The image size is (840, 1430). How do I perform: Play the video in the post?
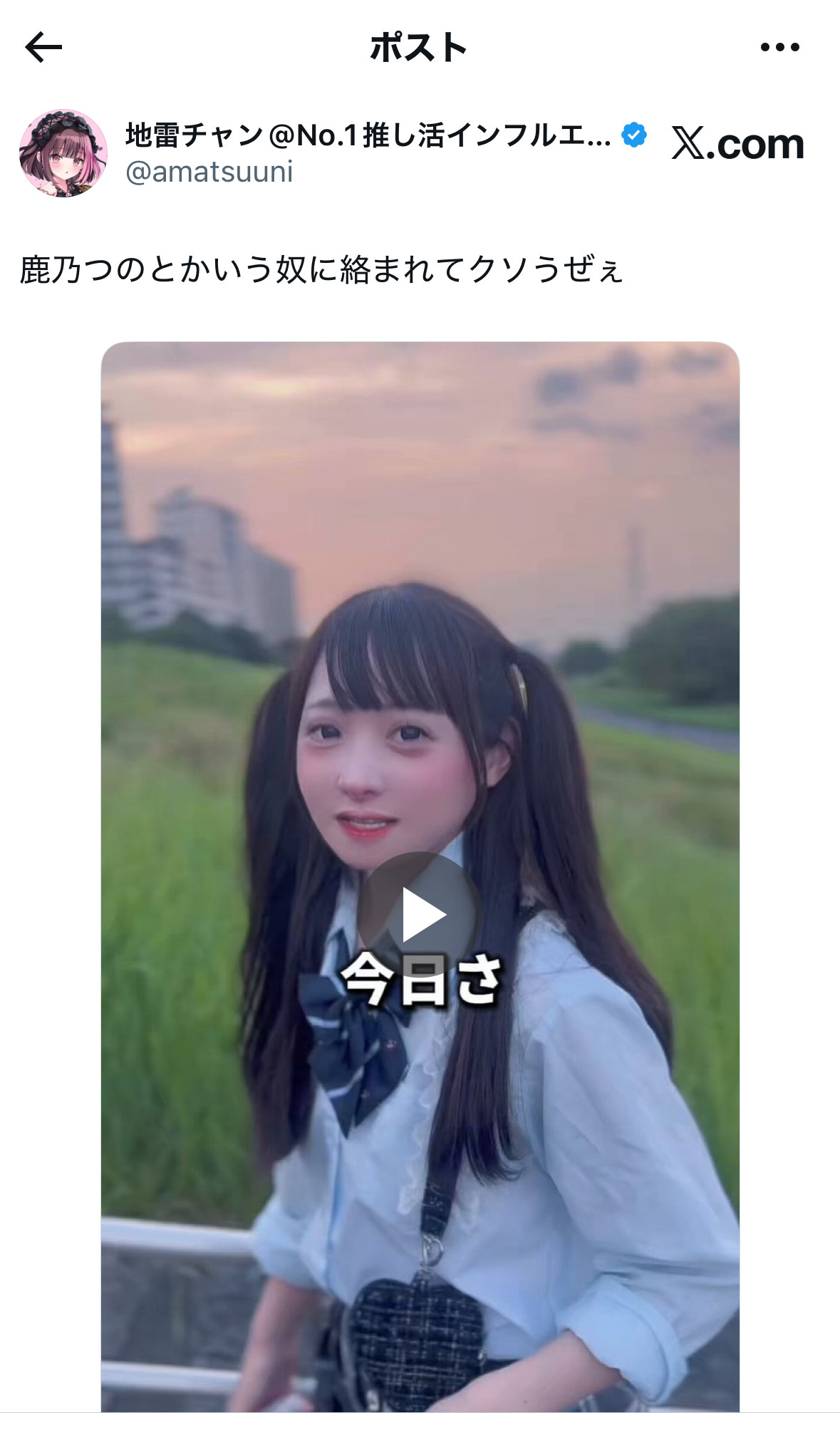click(420, 914)
